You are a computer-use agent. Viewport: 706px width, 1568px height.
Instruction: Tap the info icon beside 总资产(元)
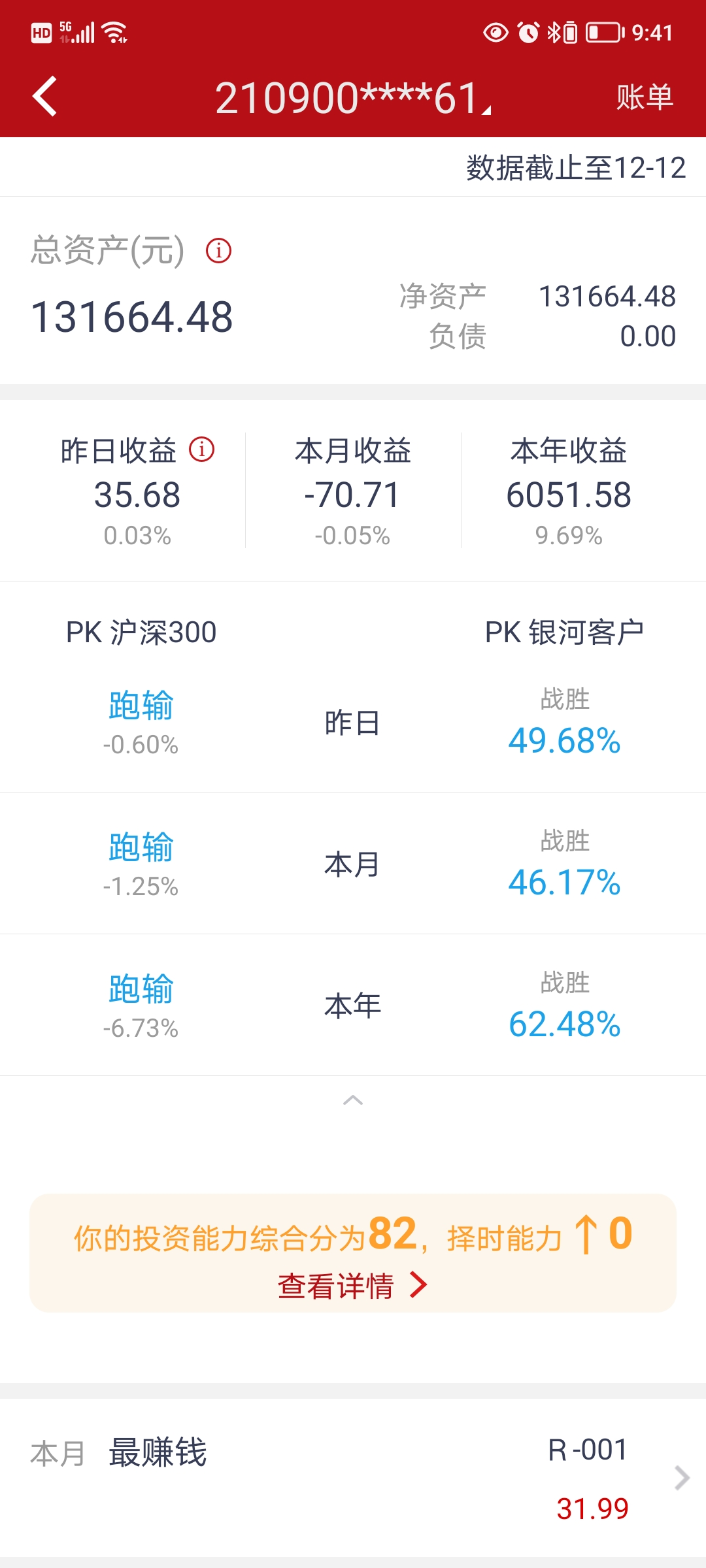tap(218, 251)
